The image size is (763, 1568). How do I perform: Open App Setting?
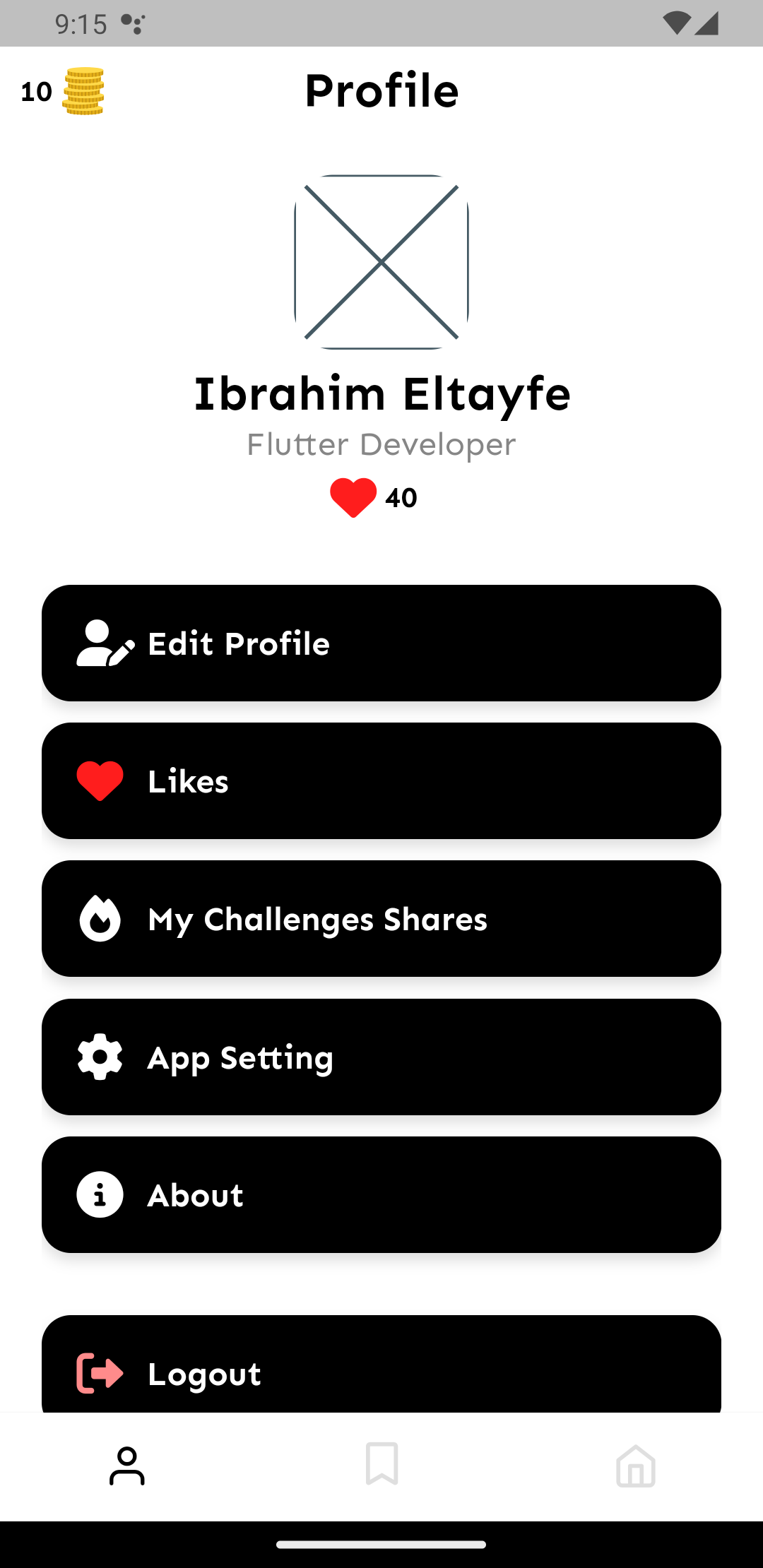[x=381, y=1056]
